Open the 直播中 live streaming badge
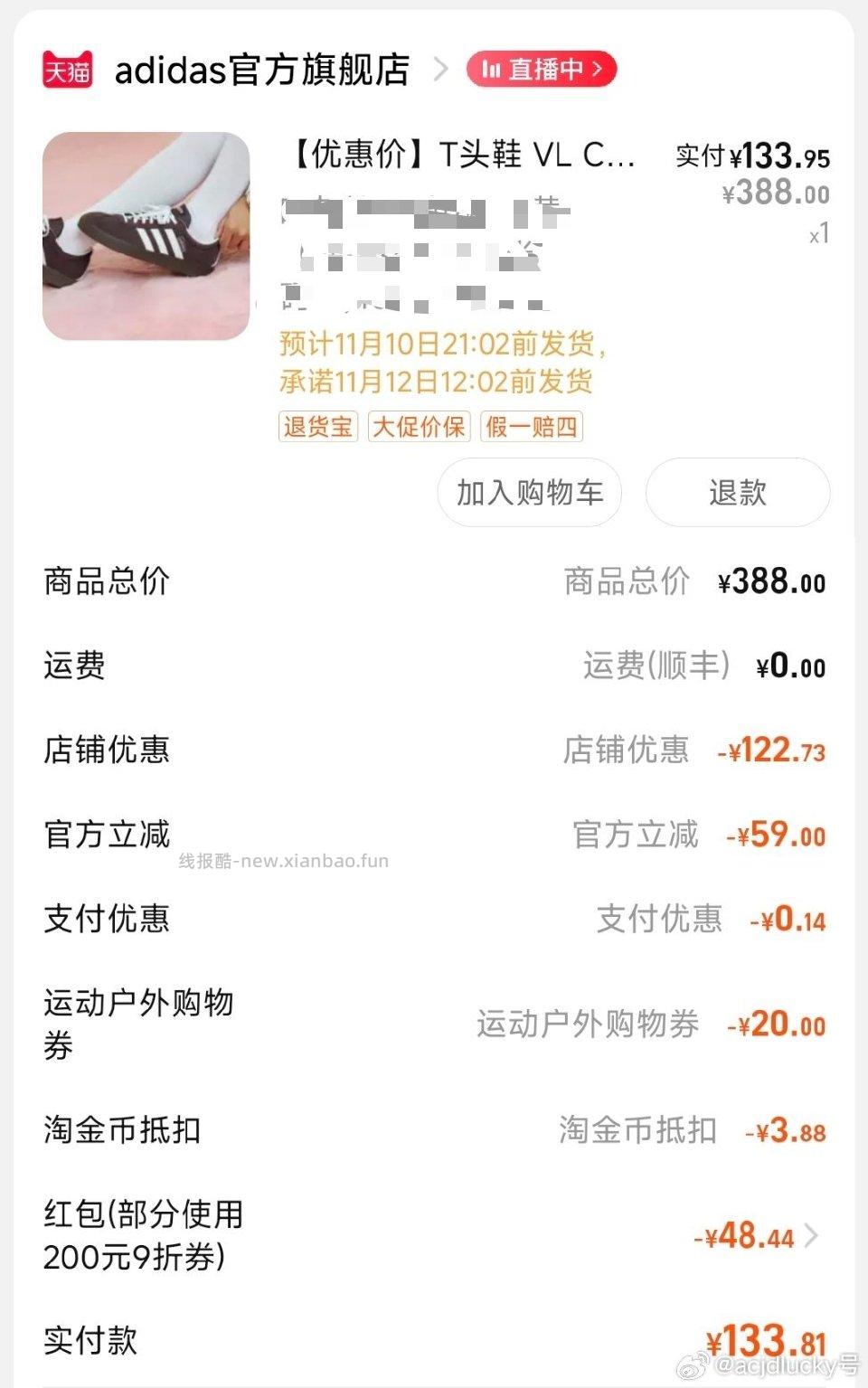 pyautogui.click(x=541, y=69)
